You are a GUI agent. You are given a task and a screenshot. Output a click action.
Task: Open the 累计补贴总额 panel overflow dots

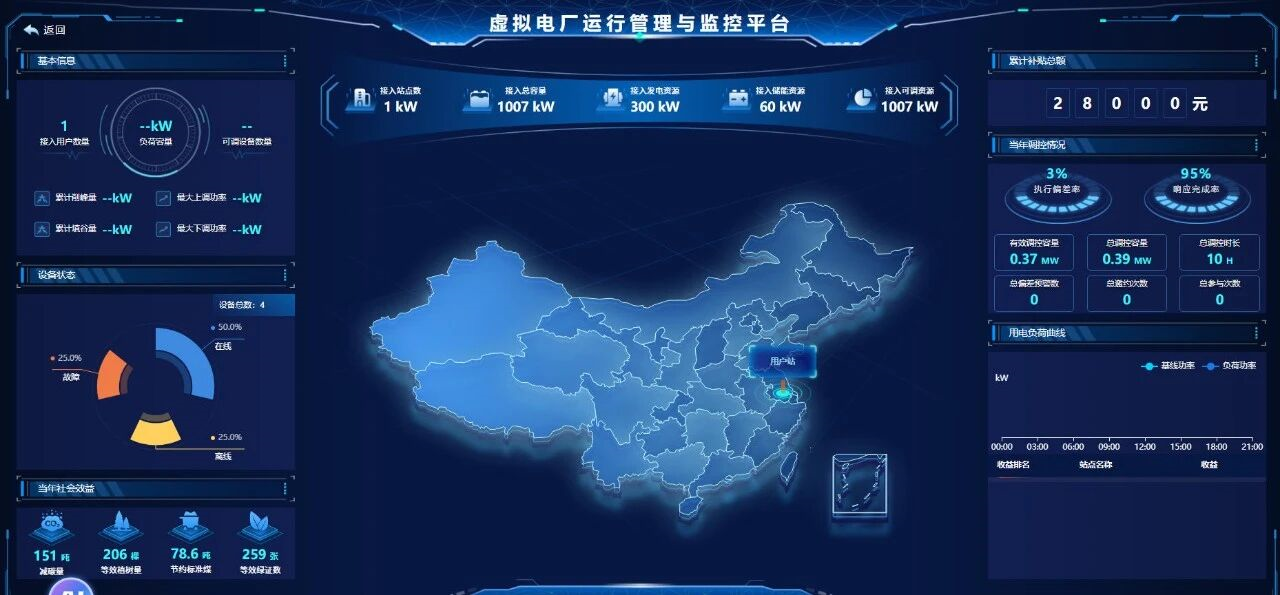[1256, 61]
